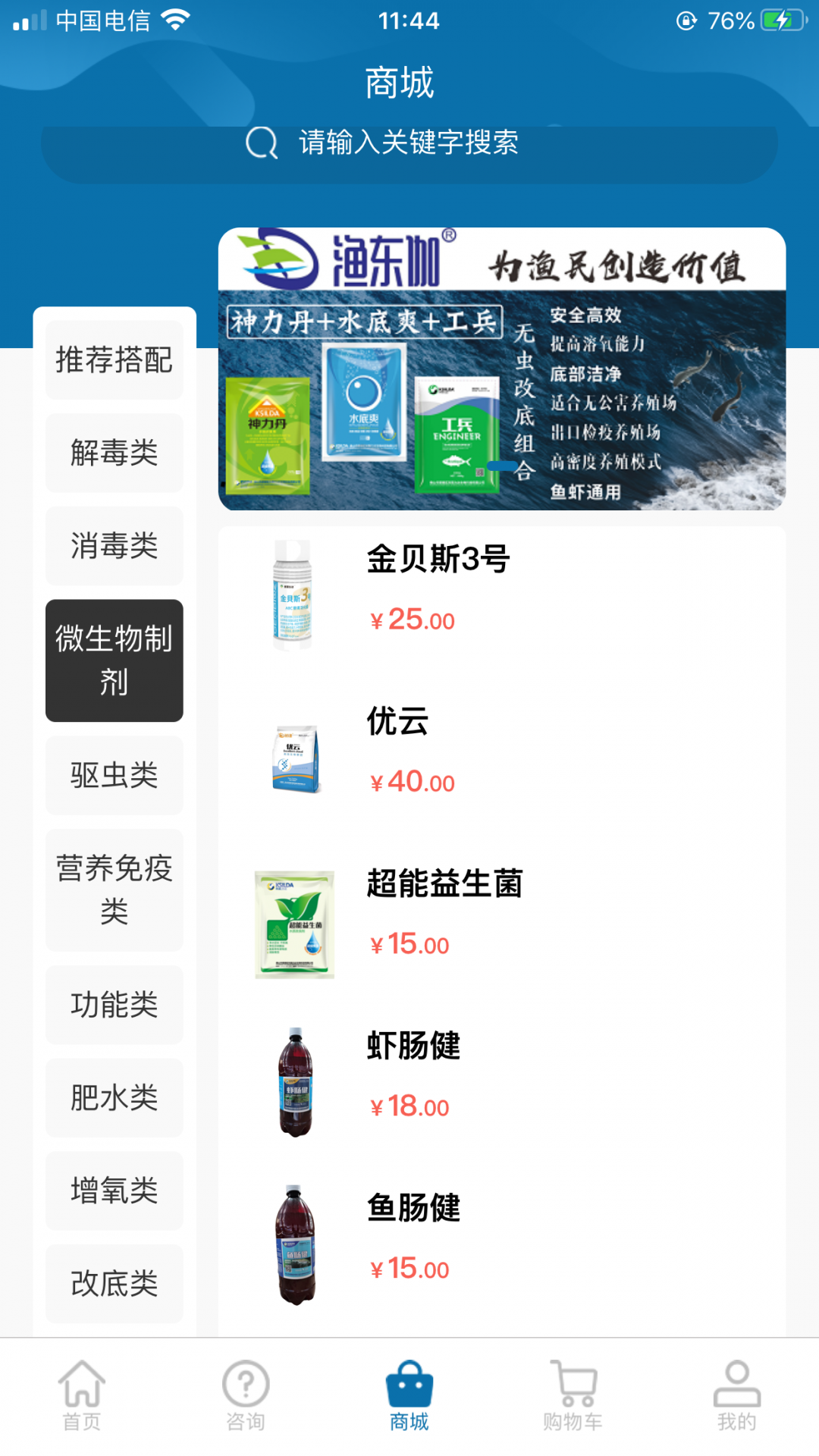This screenshot has width=819, height=1456.
Task: Open the 消毒类 category
Action: [115, 546]
